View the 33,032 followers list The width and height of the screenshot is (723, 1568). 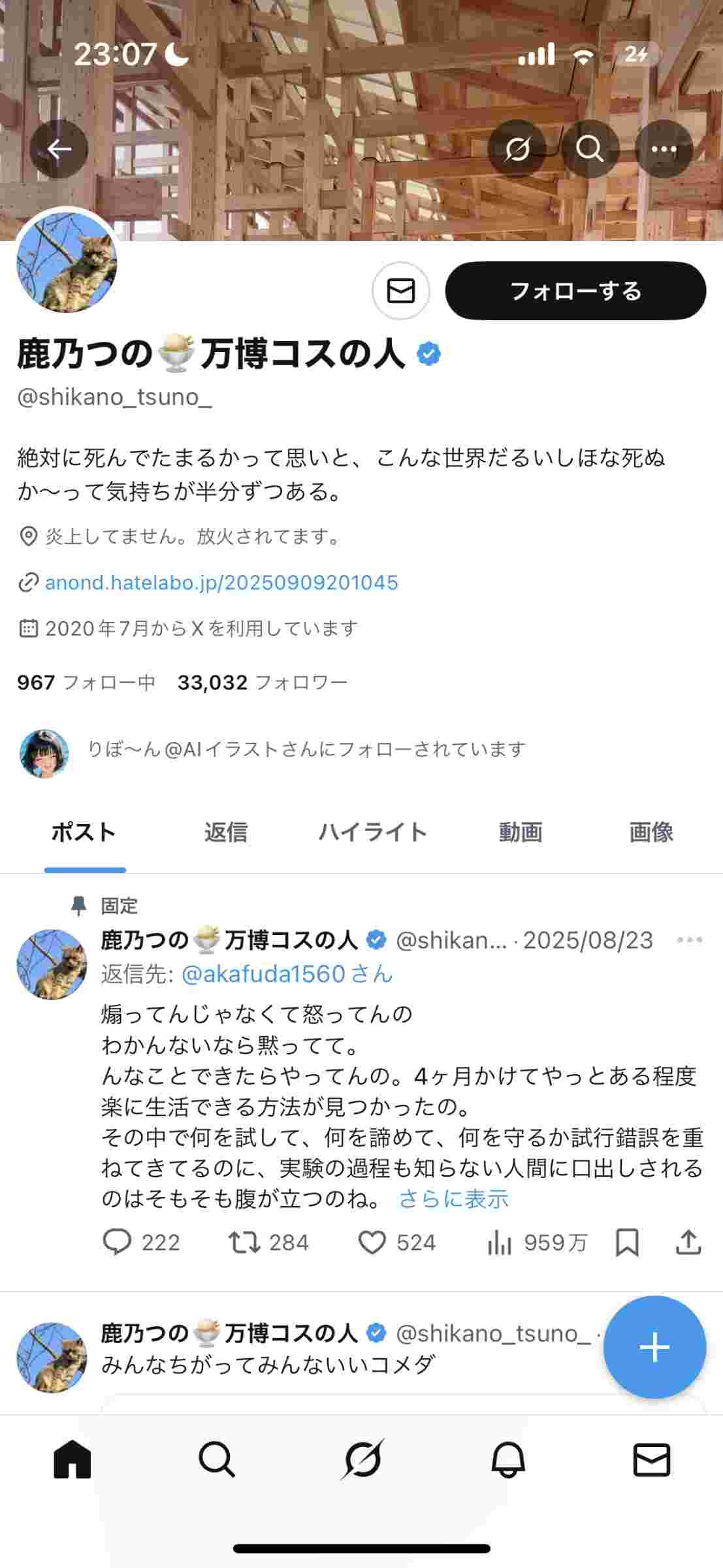click(x=262, y=683)
